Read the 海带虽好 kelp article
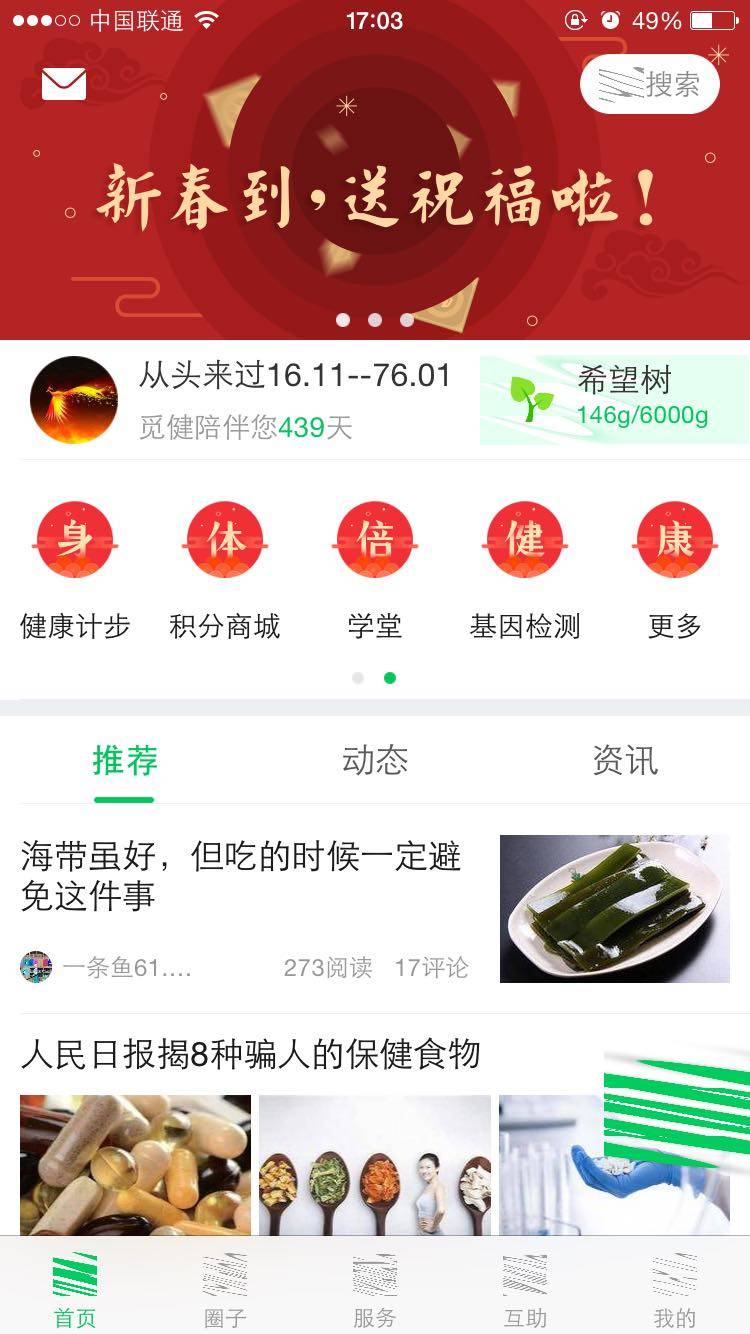 [x=241, y=876]
